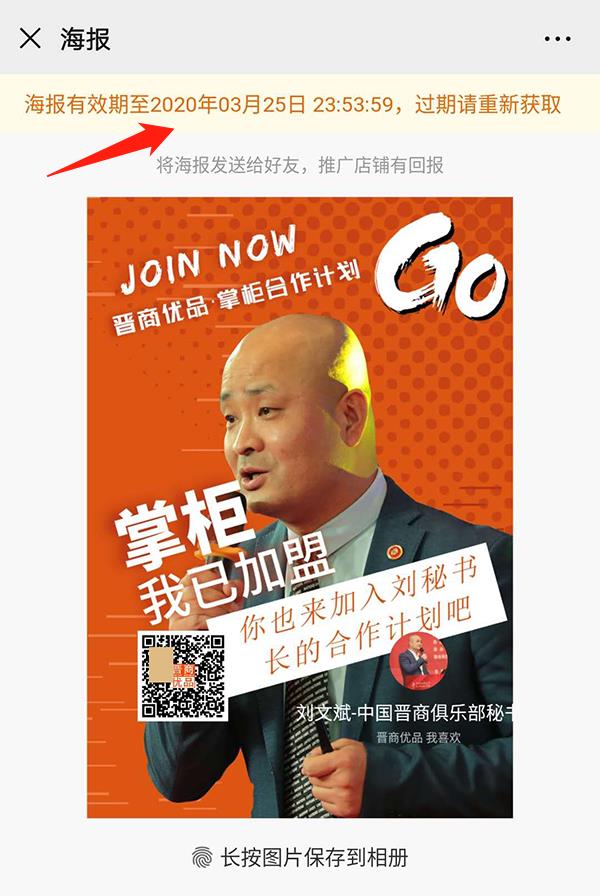
Task: Open the 晋商优品 poster image
Action: (x=300, y=506)
